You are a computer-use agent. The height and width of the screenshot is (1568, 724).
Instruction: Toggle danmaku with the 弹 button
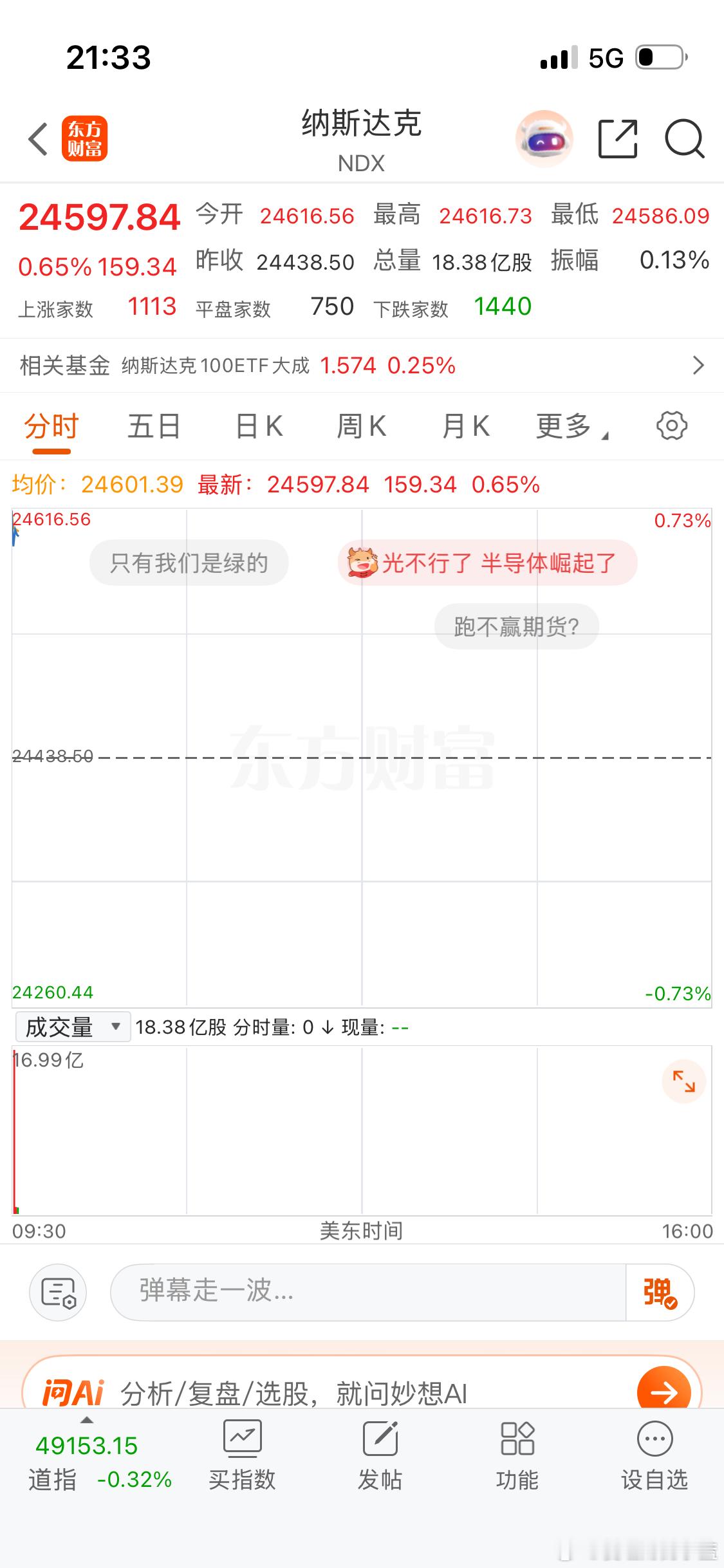(659, 1292)
